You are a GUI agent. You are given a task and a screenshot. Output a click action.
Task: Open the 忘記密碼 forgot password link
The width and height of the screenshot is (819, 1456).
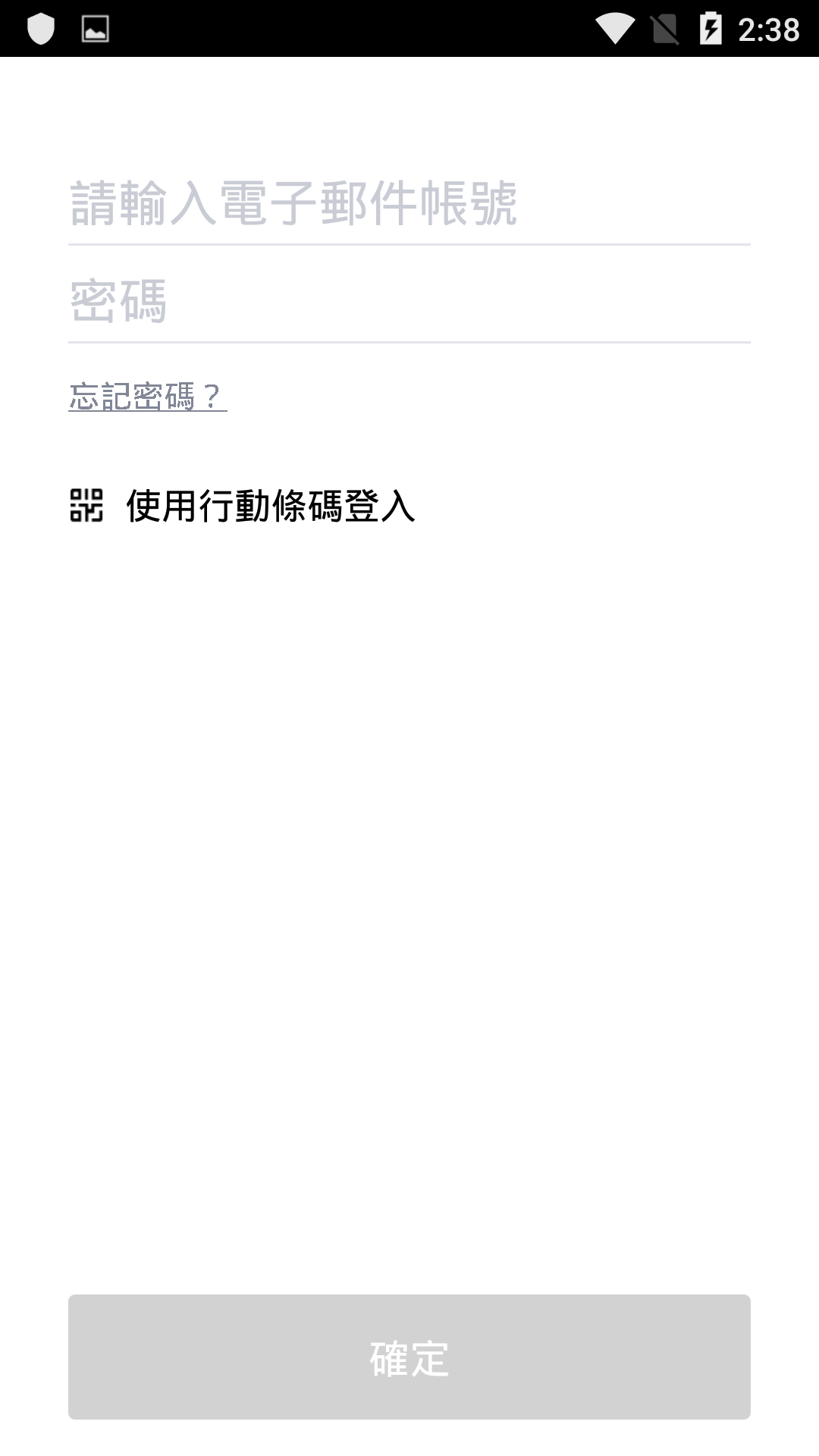(147, 396)
